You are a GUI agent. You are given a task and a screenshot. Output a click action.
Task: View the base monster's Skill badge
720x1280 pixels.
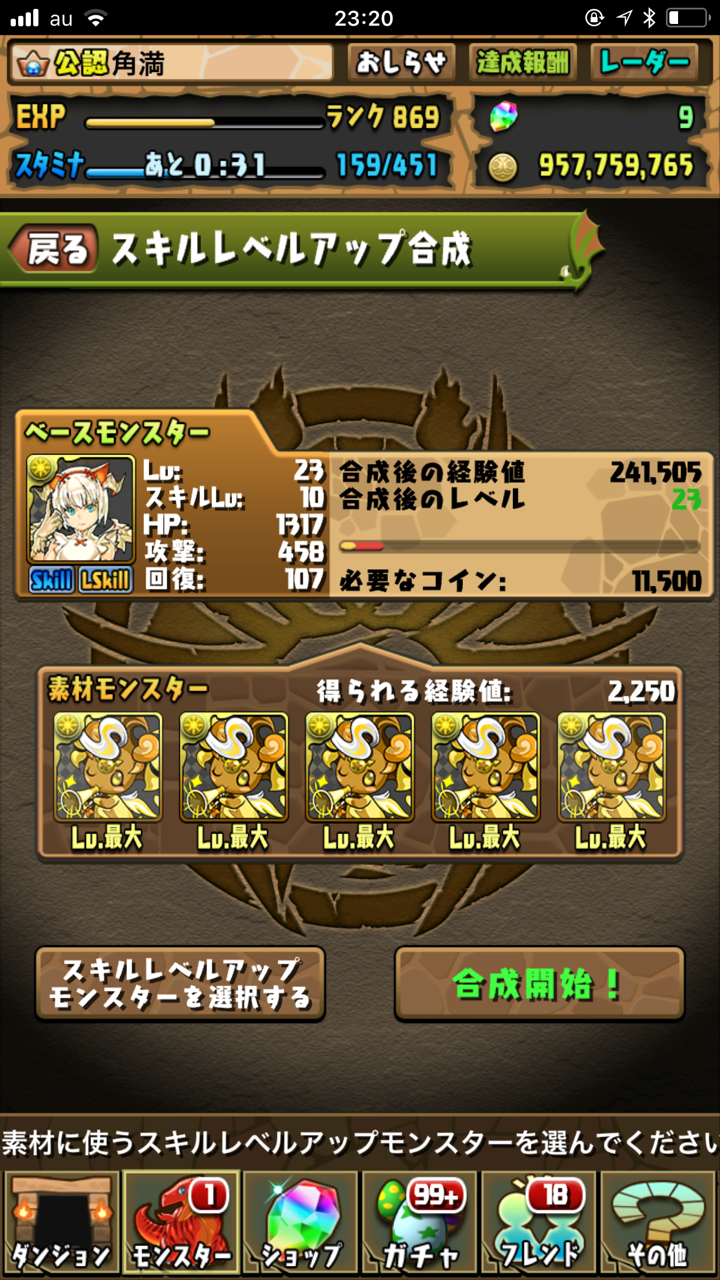pos(51,580)
